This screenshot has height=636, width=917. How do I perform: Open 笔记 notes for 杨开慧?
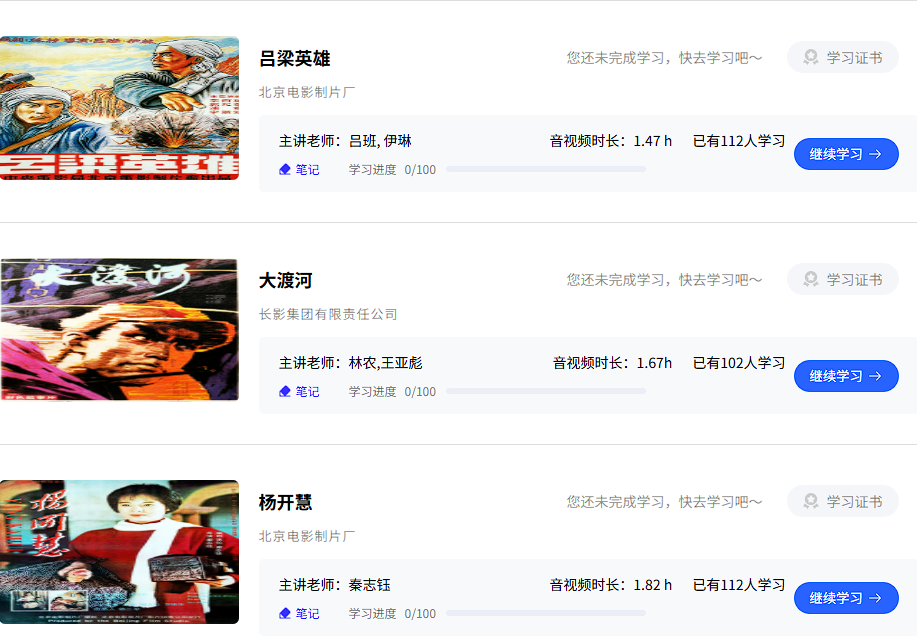point(299,614)
